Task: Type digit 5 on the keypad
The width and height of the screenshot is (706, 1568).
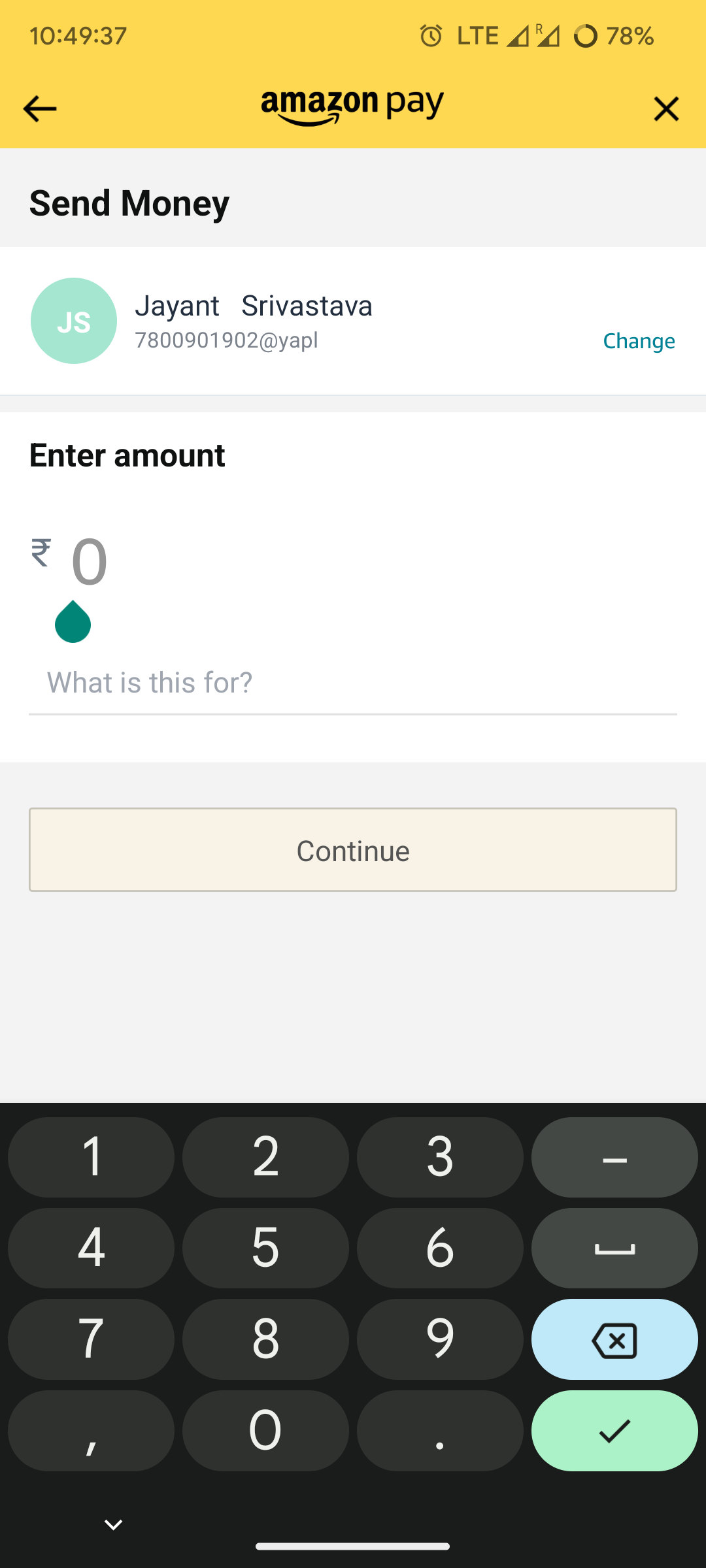Action: tap(265, 1248)
